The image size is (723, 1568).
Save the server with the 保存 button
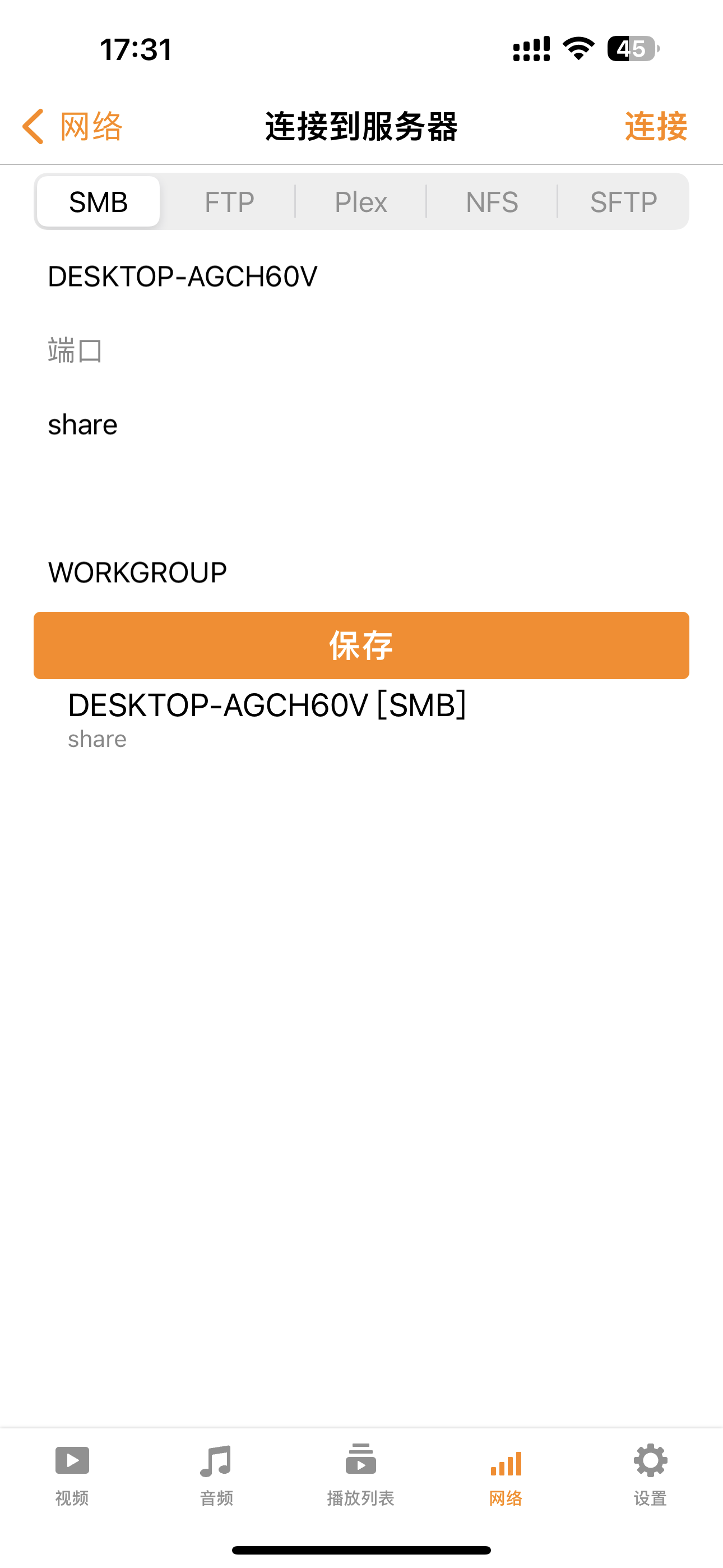coord(361,645)
